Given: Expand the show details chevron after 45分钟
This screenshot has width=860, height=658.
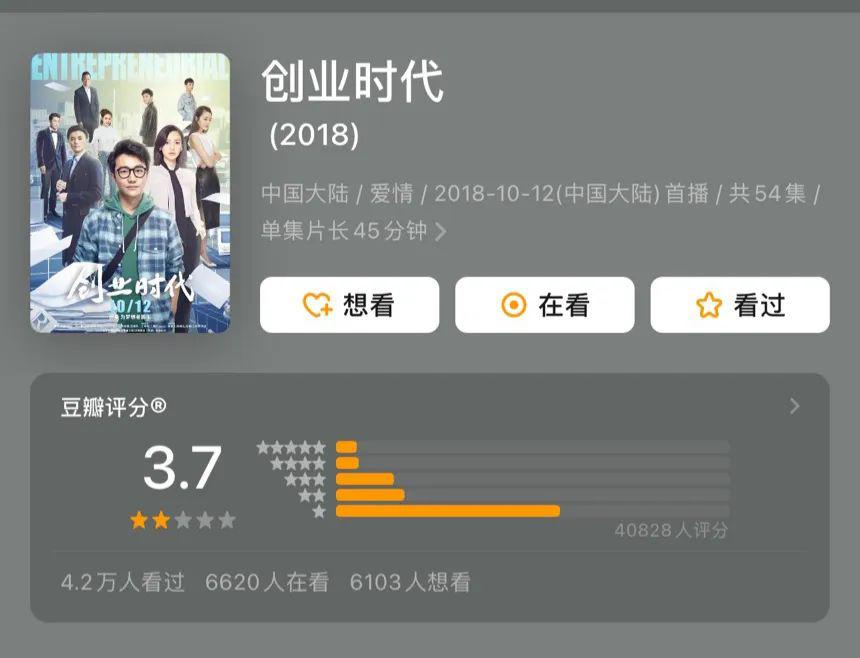Looking at the screenshot, I should coord(441,232).
